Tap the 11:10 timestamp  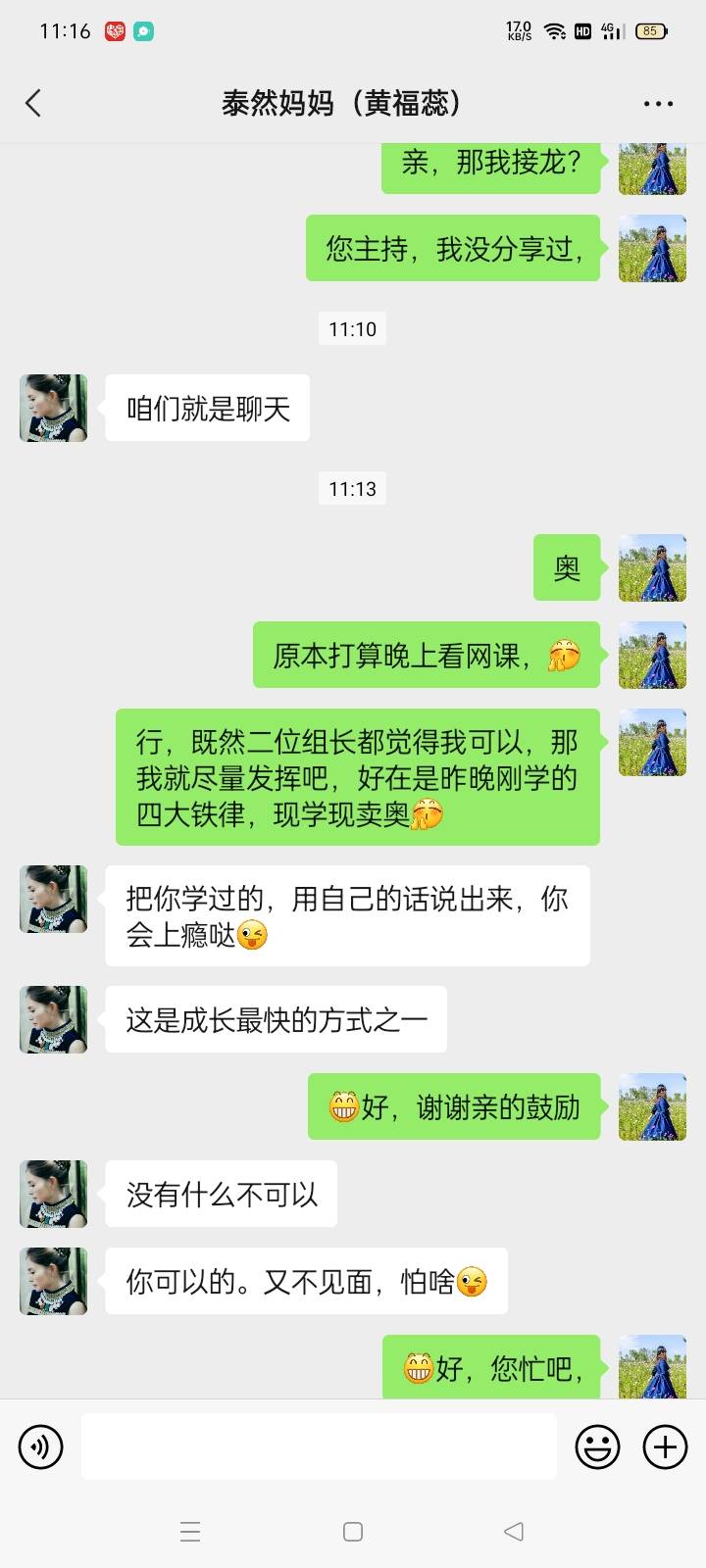point(351,329)
